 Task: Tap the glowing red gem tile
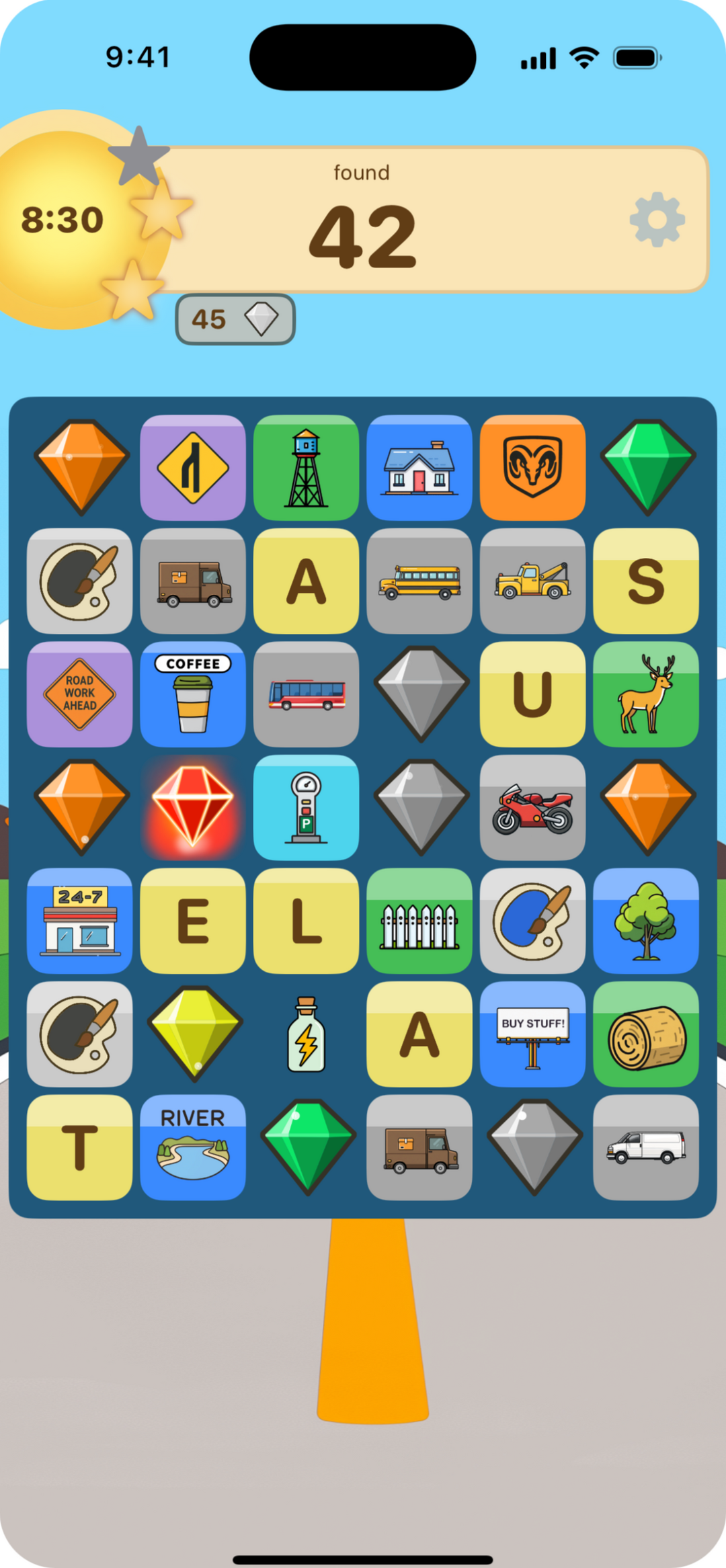tap(193, 809)
